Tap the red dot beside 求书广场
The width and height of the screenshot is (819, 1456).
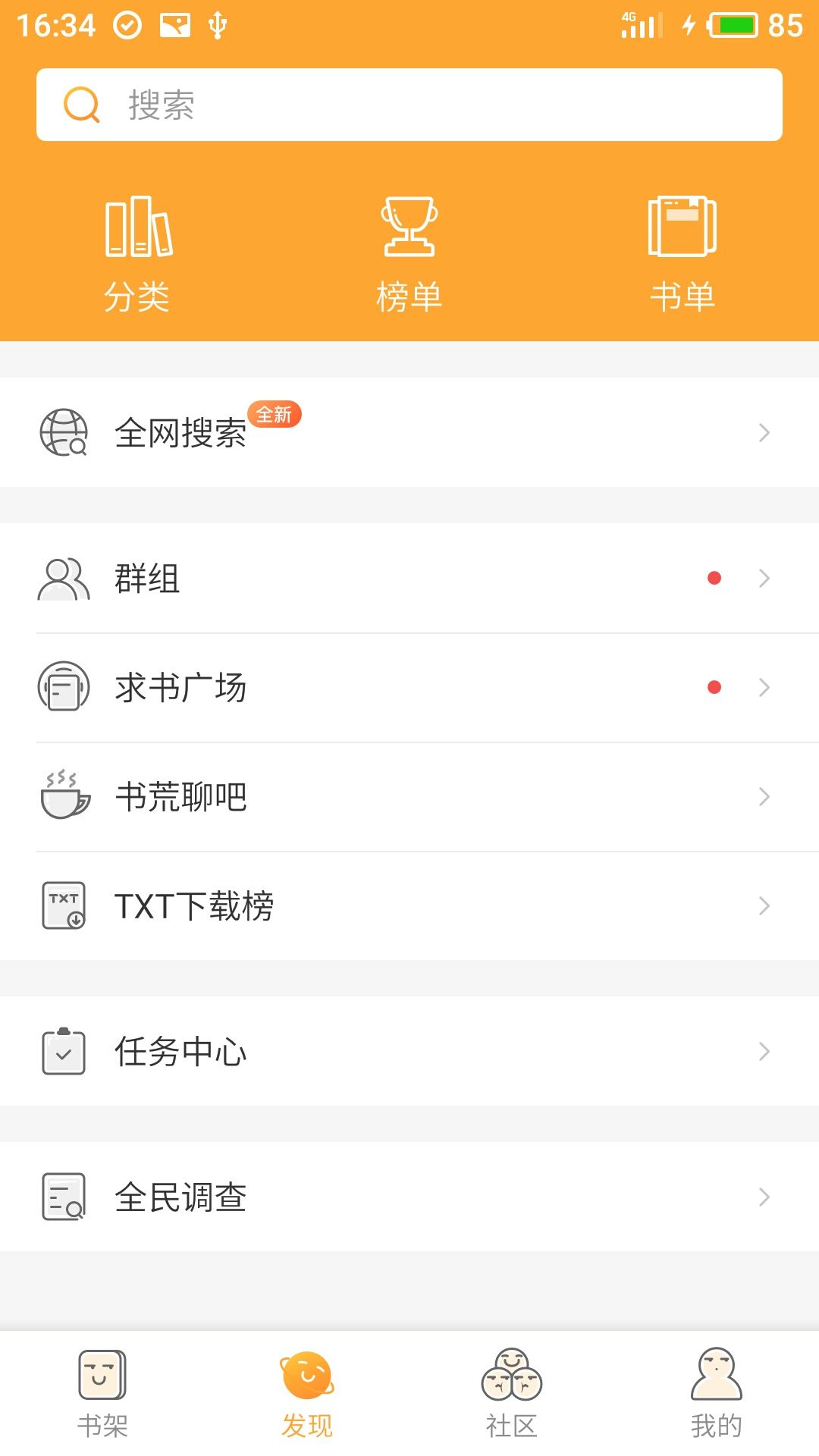713,687
